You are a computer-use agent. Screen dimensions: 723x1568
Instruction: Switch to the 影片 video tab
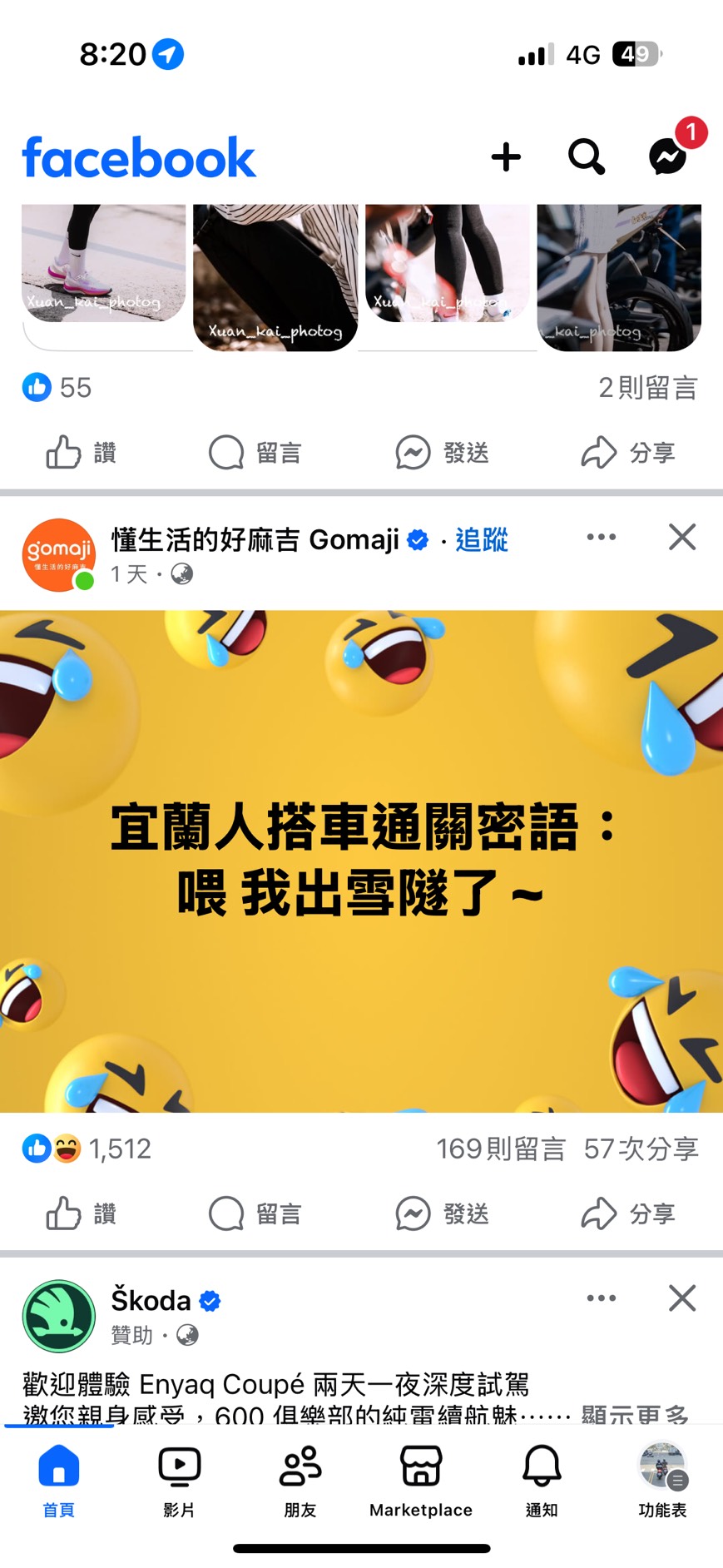click(179, 1481)
